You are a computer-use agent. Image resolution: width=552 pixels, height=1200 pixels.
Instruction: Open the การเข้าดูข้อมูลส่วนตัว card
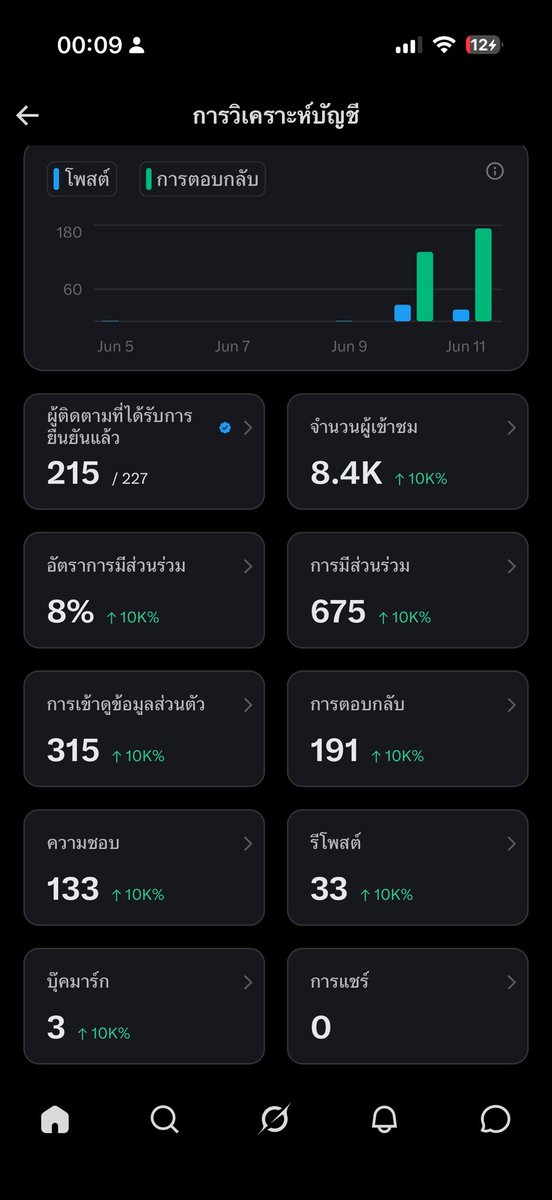(144, 729)
